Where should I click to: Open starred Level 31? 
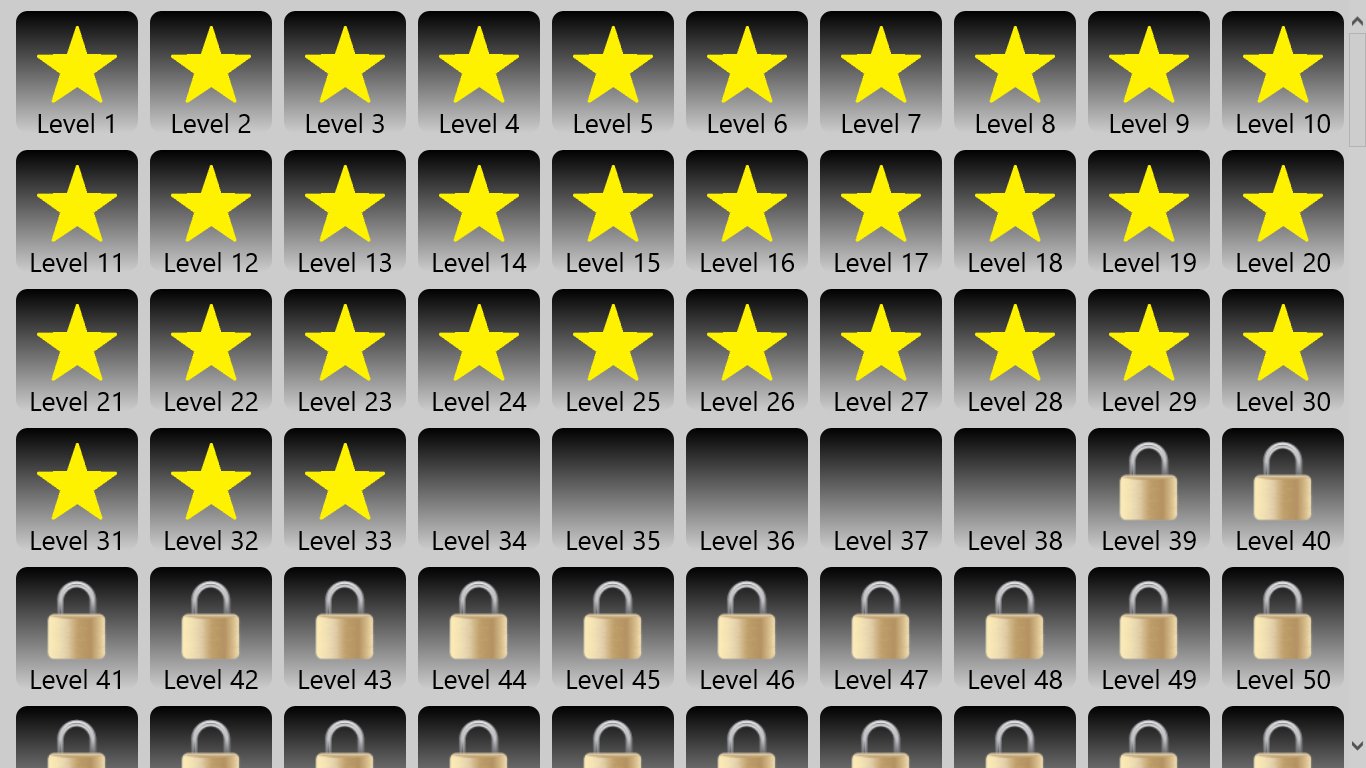(77, 490)
